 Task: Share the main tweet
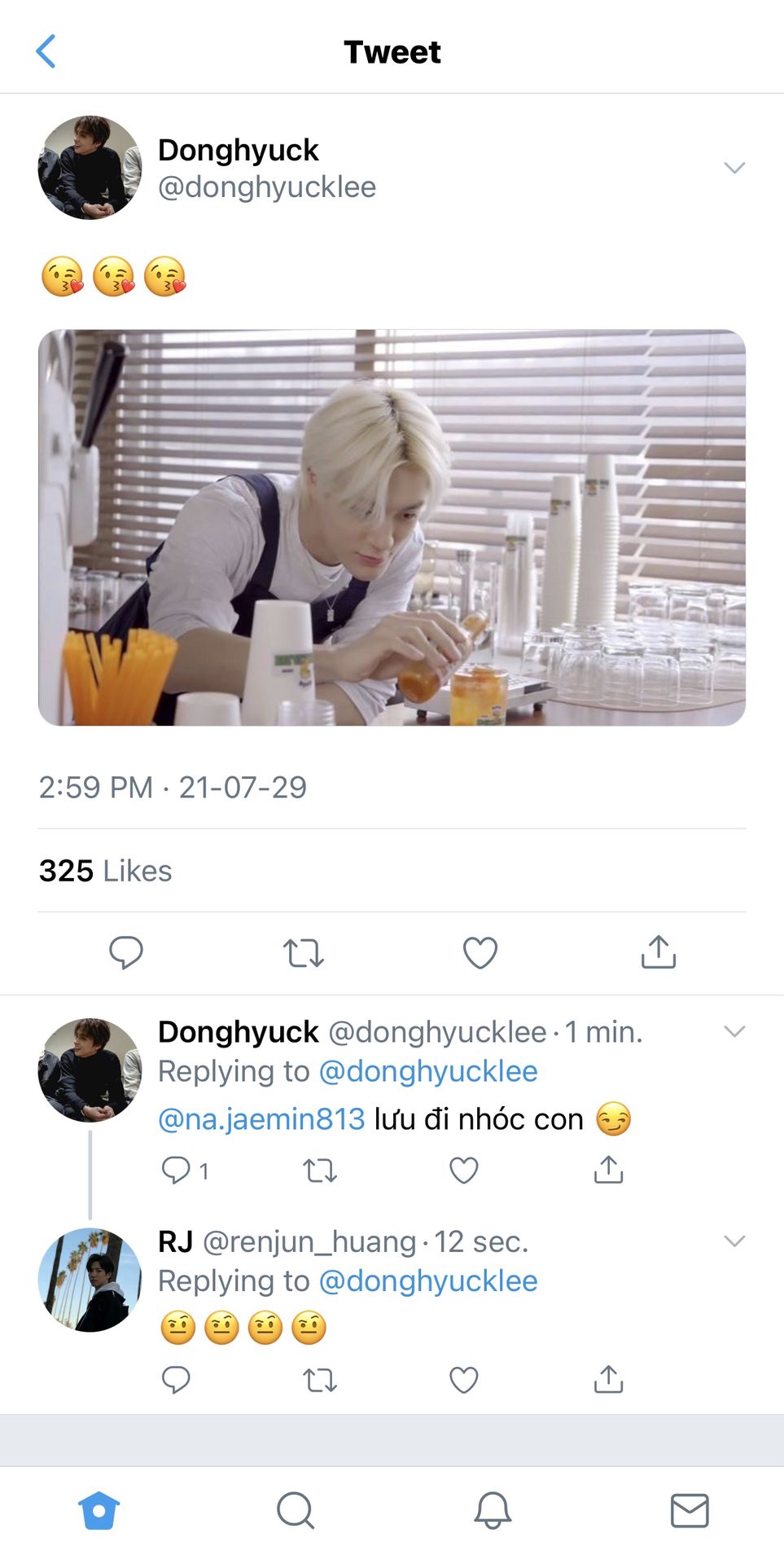pyautogui.click(x=658, y=951)
